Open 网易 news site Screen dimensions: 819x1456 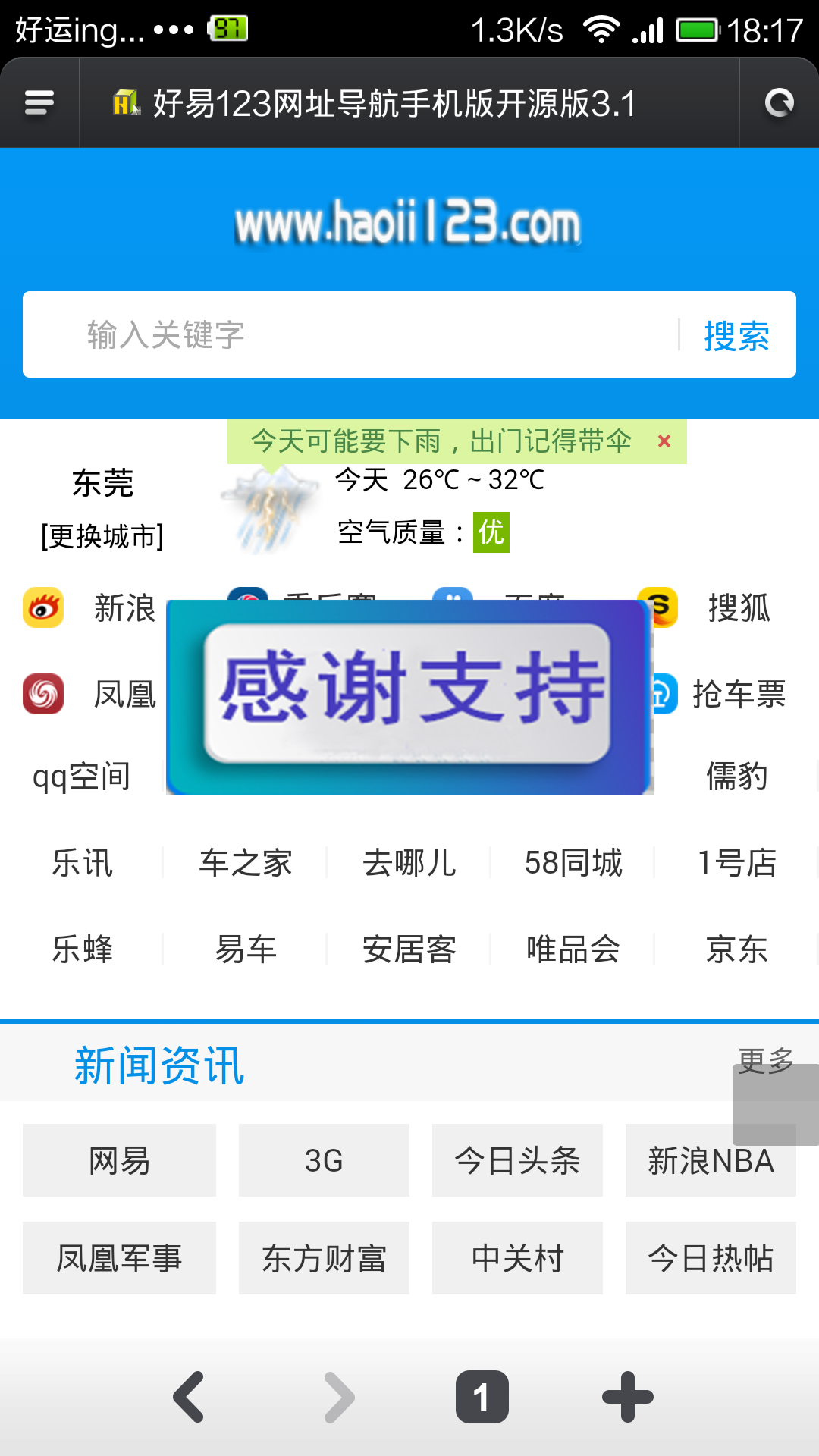coord(119,1160)
